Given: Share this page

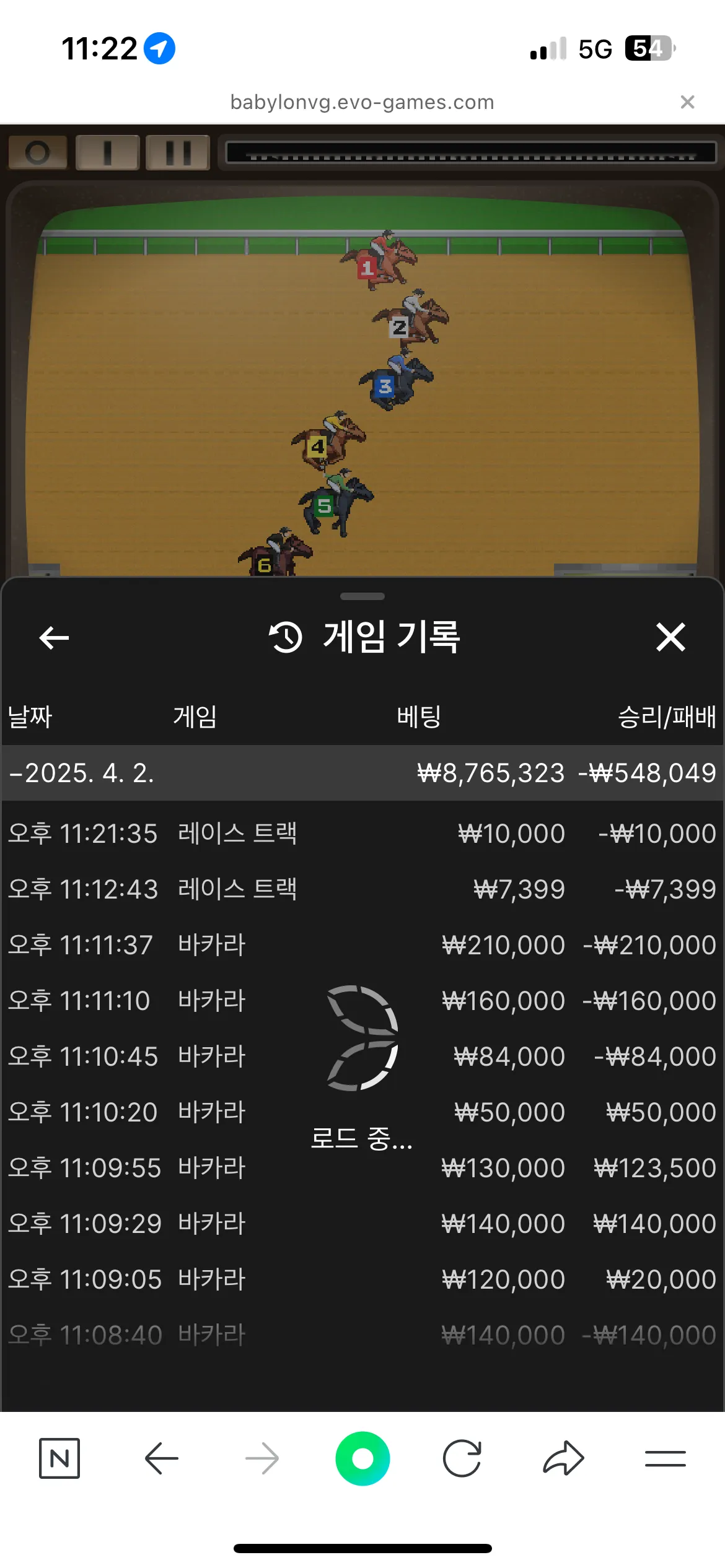Looking at the screenshot, I should click(x=563, y=1458).
